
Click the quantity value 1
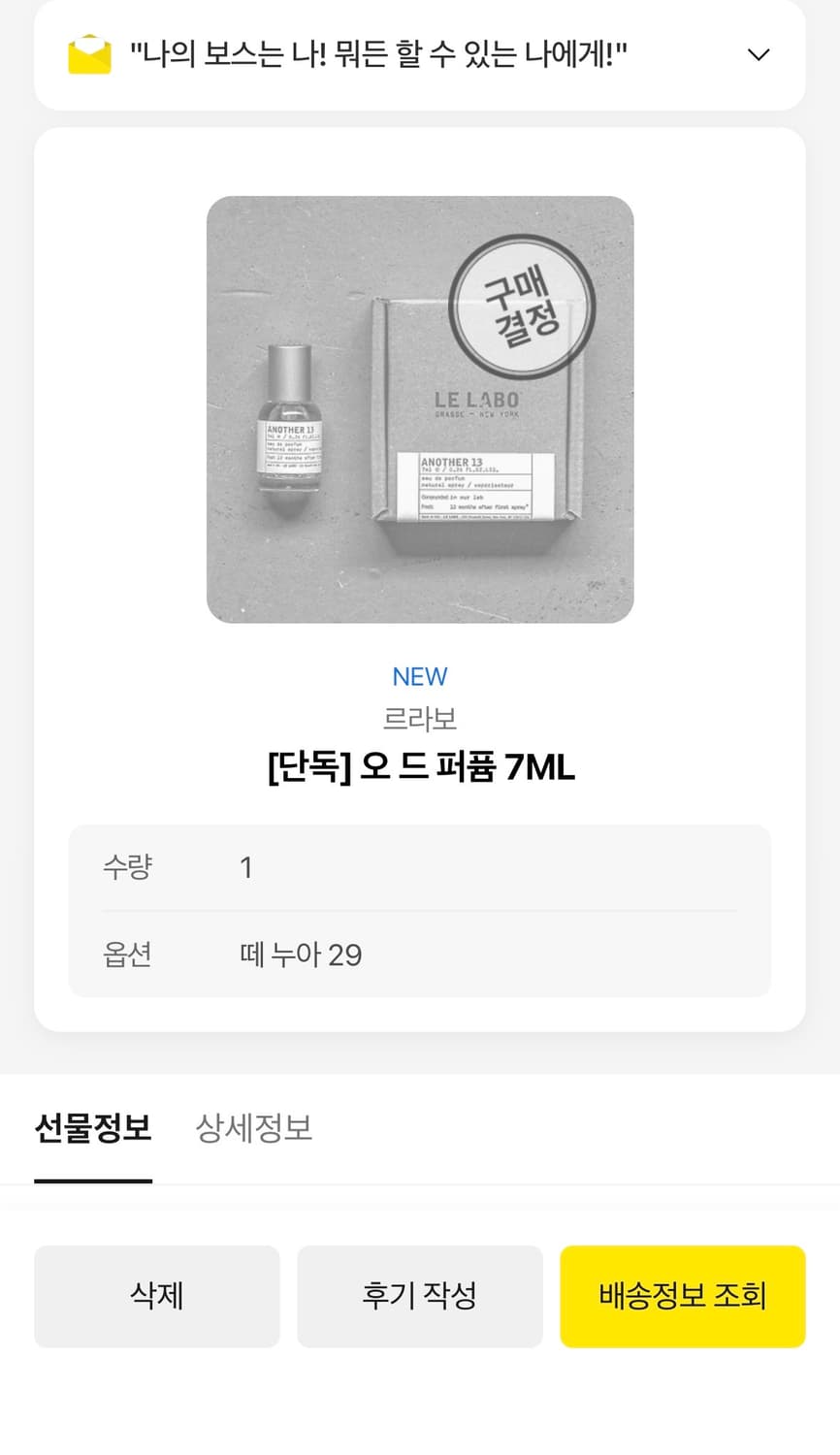[x=245, y=867]
